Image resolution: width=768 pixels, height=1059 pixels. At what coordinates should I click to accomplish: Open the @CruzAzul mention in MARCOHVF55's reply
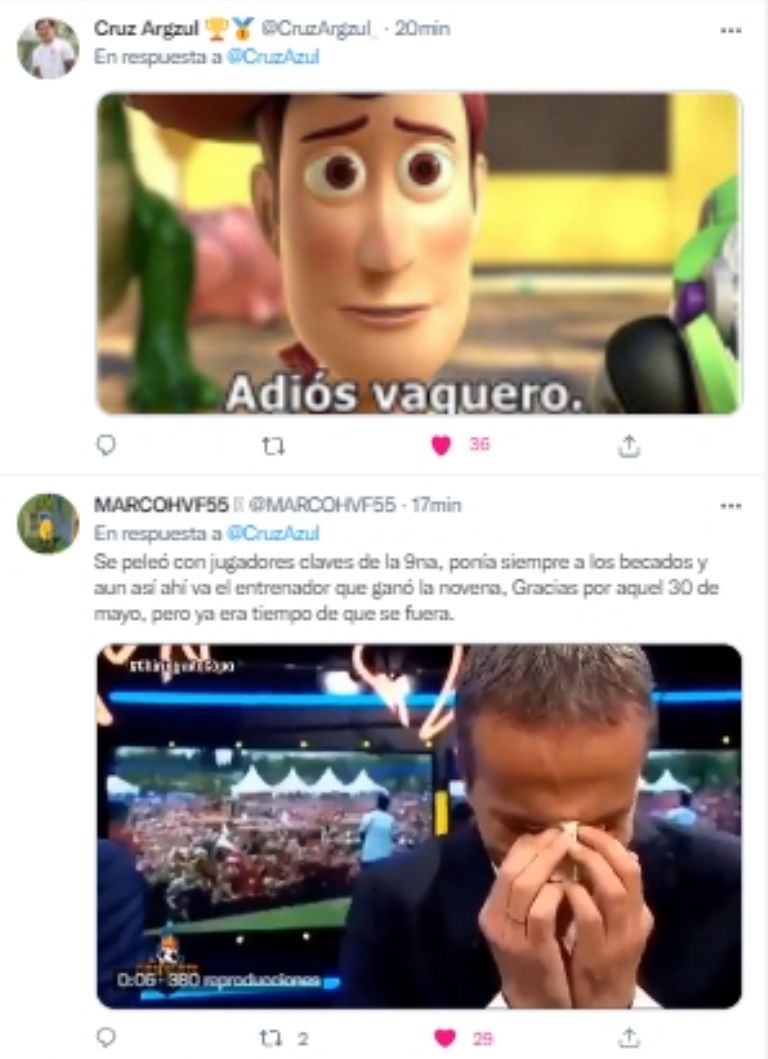pos(273,533)
